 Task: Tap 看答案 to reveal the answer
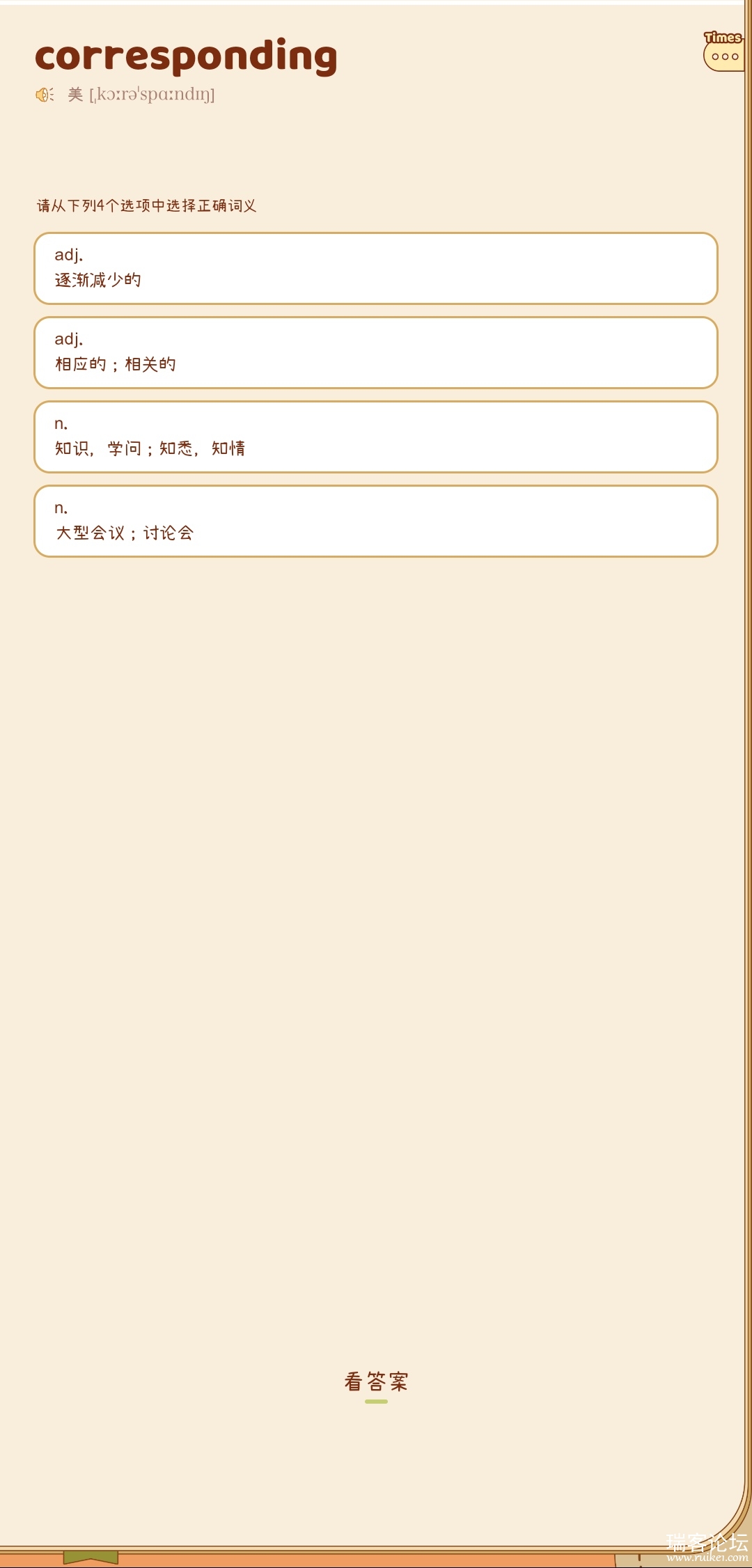click(x=376, y=1381)
